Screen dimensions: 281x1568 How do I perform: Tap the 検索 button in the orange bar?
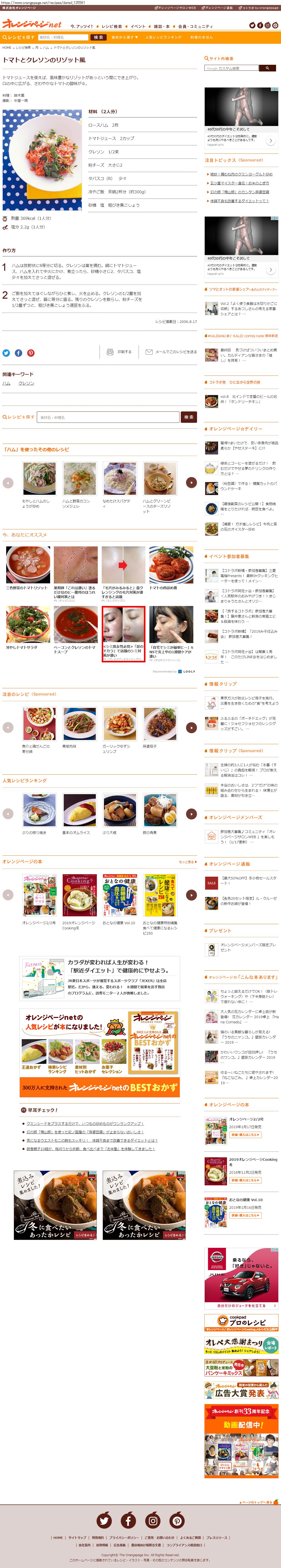[98, 37]
